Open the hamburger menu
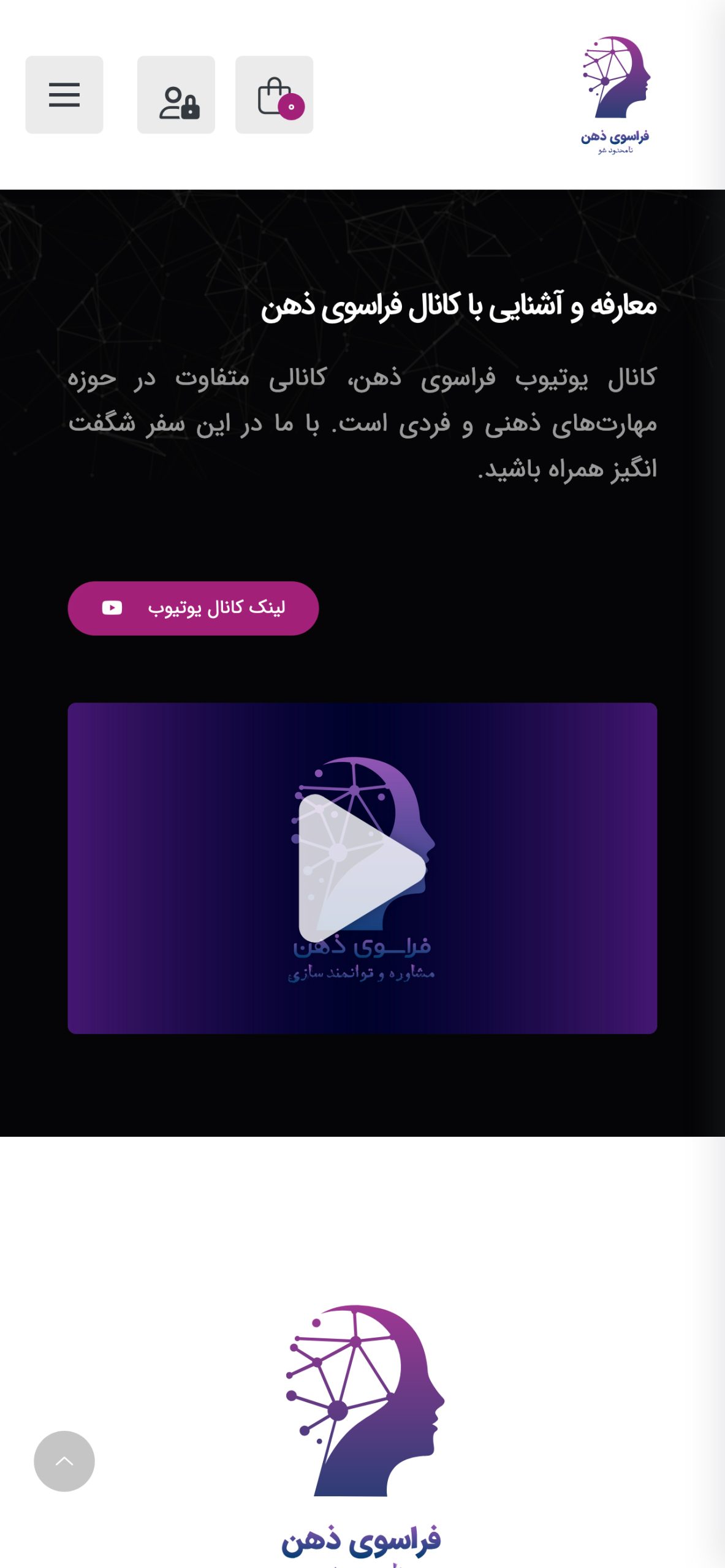This screenshot has height=1568, width=725. coord(64,95)
